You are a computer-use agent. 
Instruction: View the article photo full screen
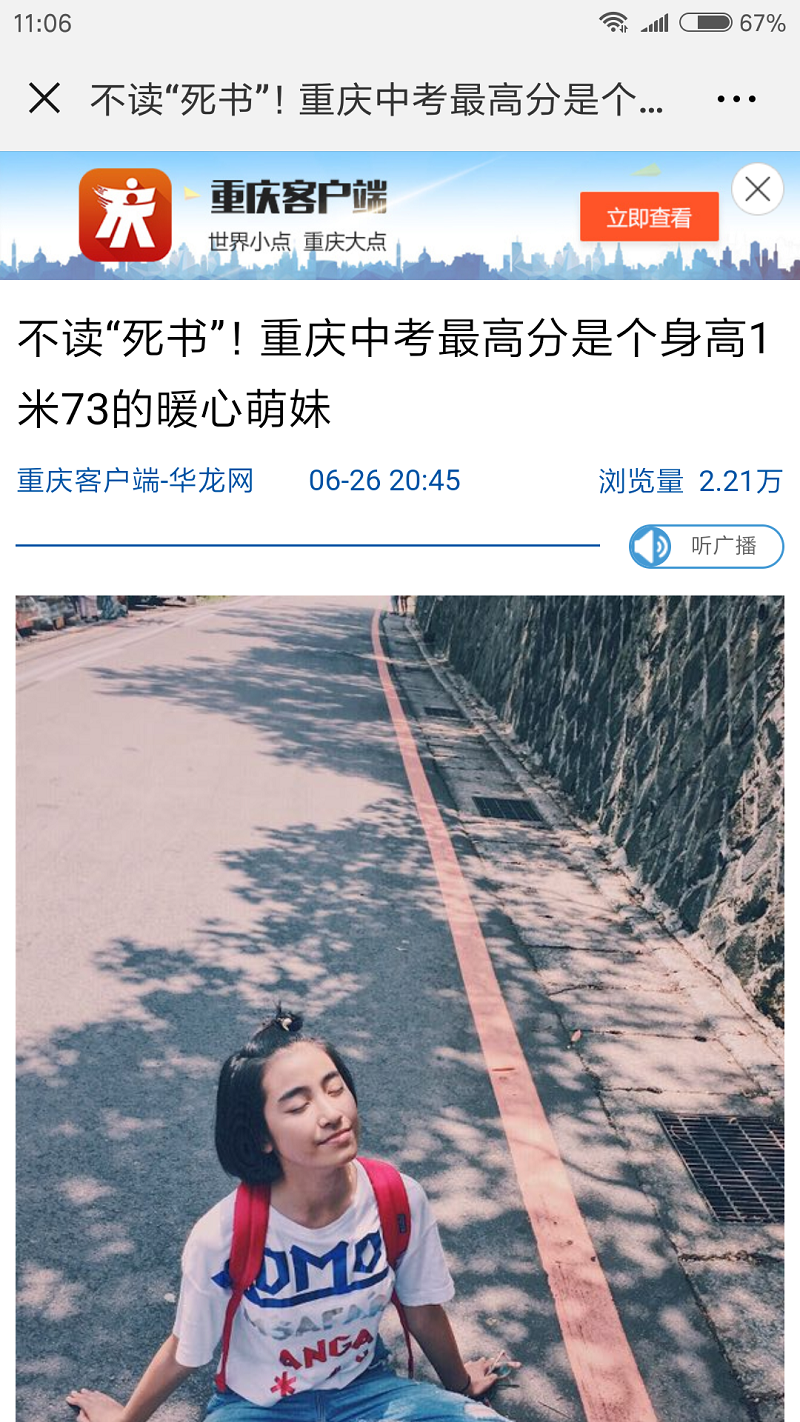click(x=400, y=1000)
